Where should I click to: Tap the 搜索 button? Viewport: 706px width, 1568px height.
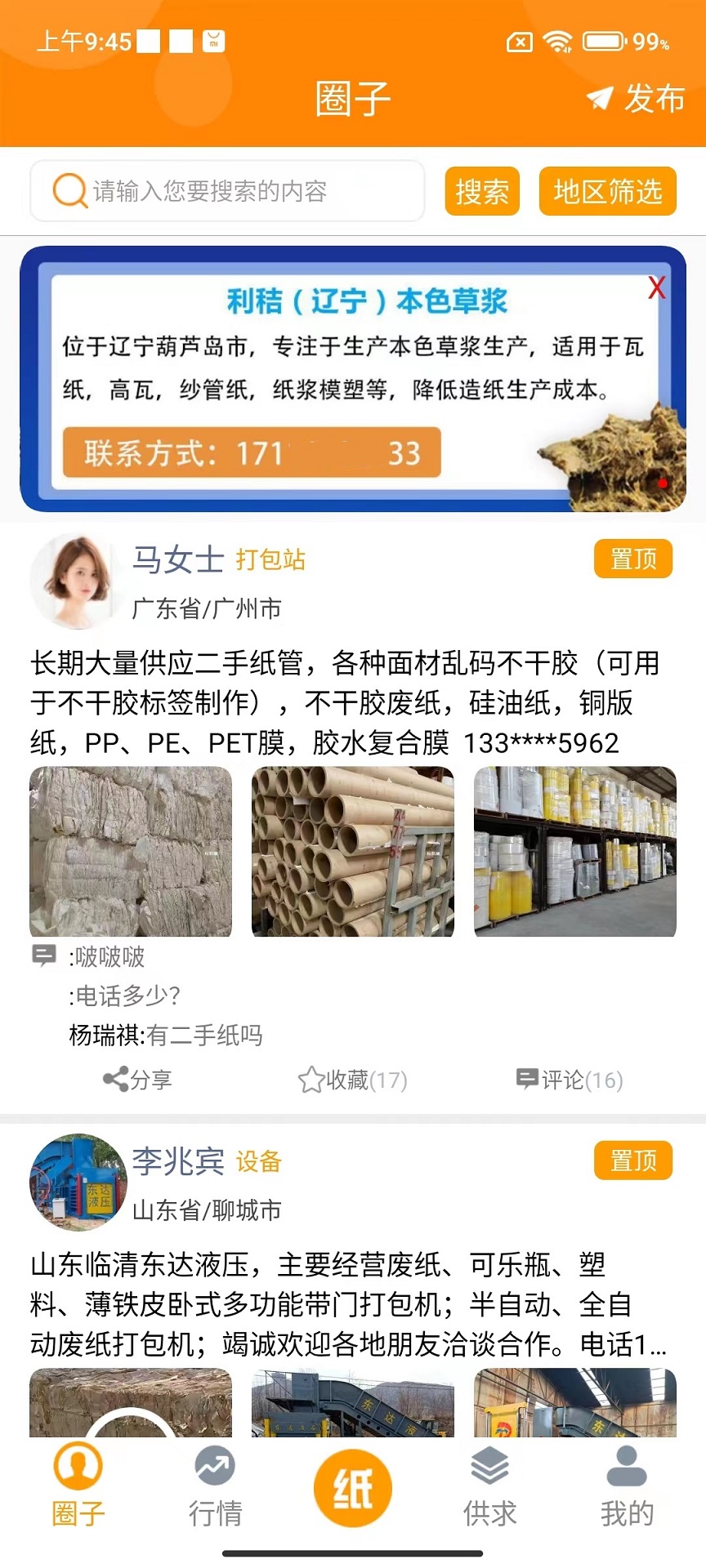(482, 191)
